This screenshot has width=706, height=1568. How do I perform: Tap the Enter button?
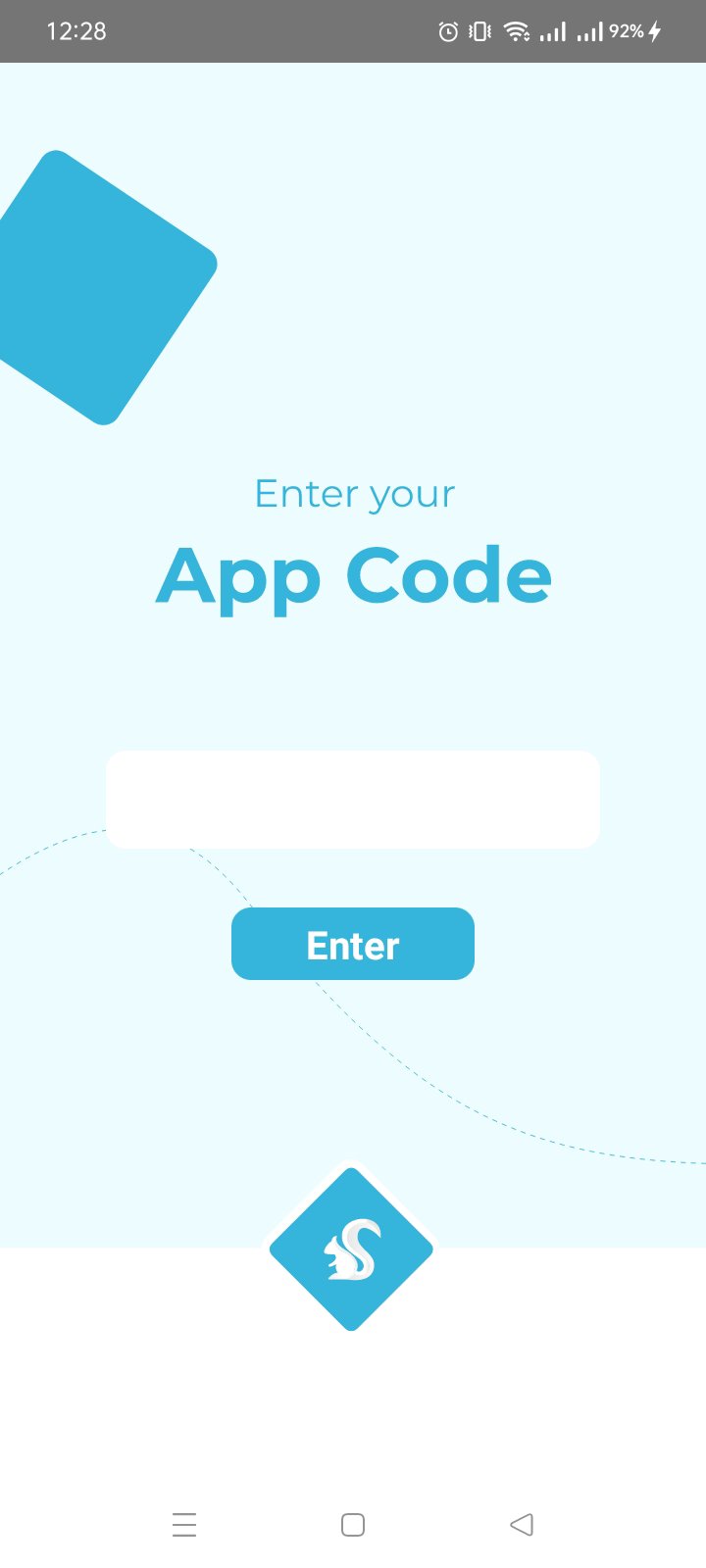353,944
